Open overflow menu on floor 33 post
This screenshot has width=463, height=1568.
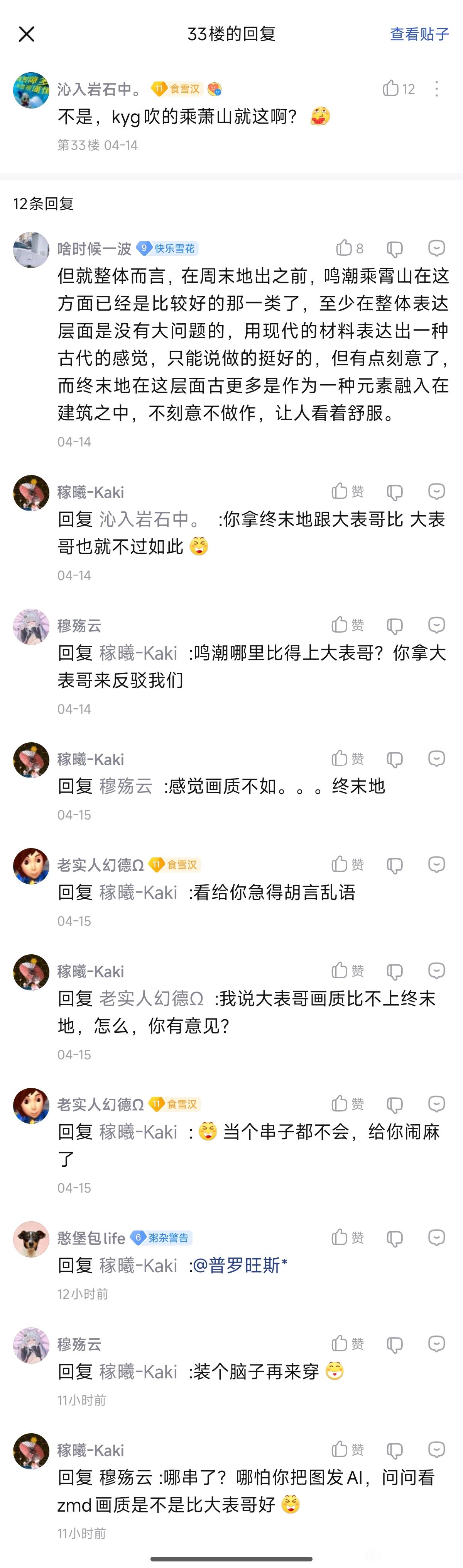point(436,89)
